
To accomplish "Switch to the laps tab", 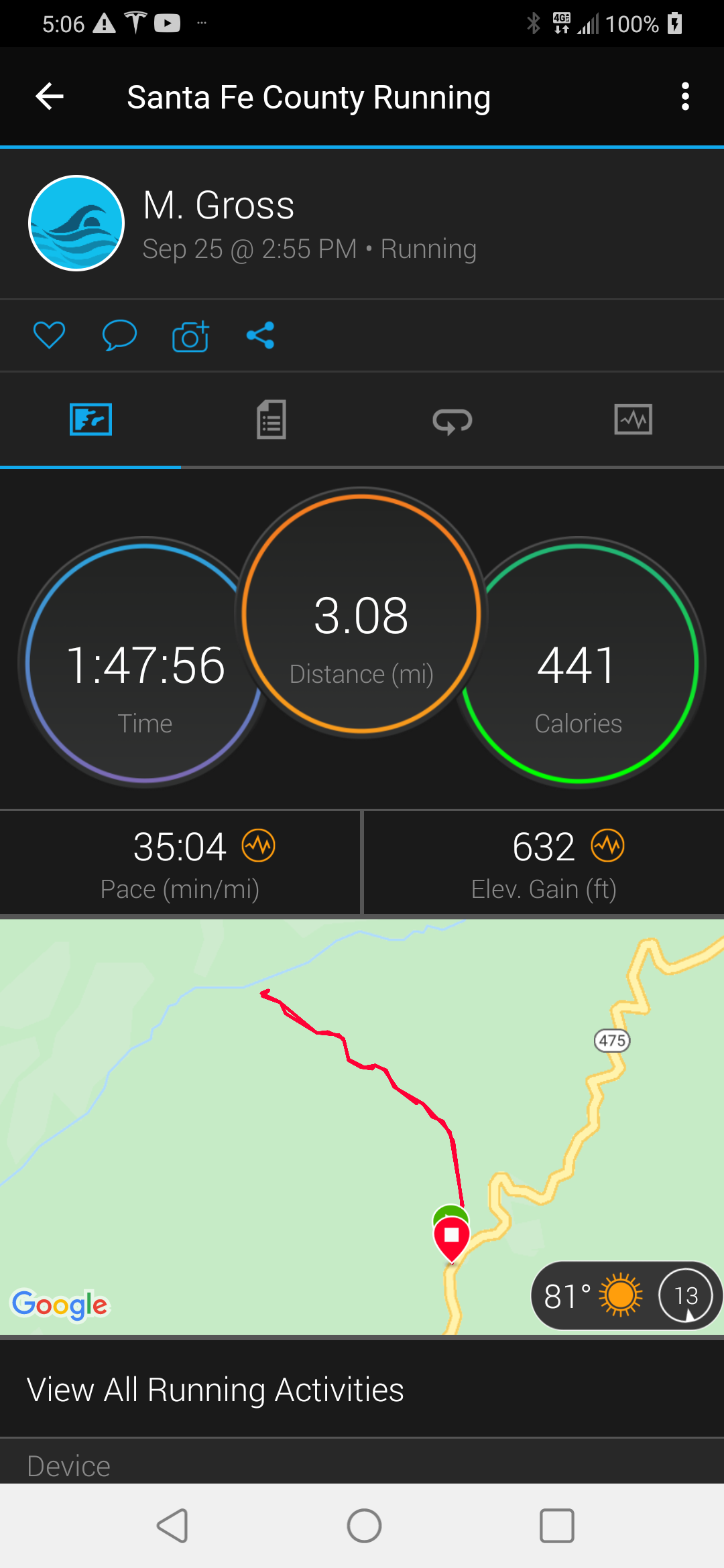I will point(452,420).
